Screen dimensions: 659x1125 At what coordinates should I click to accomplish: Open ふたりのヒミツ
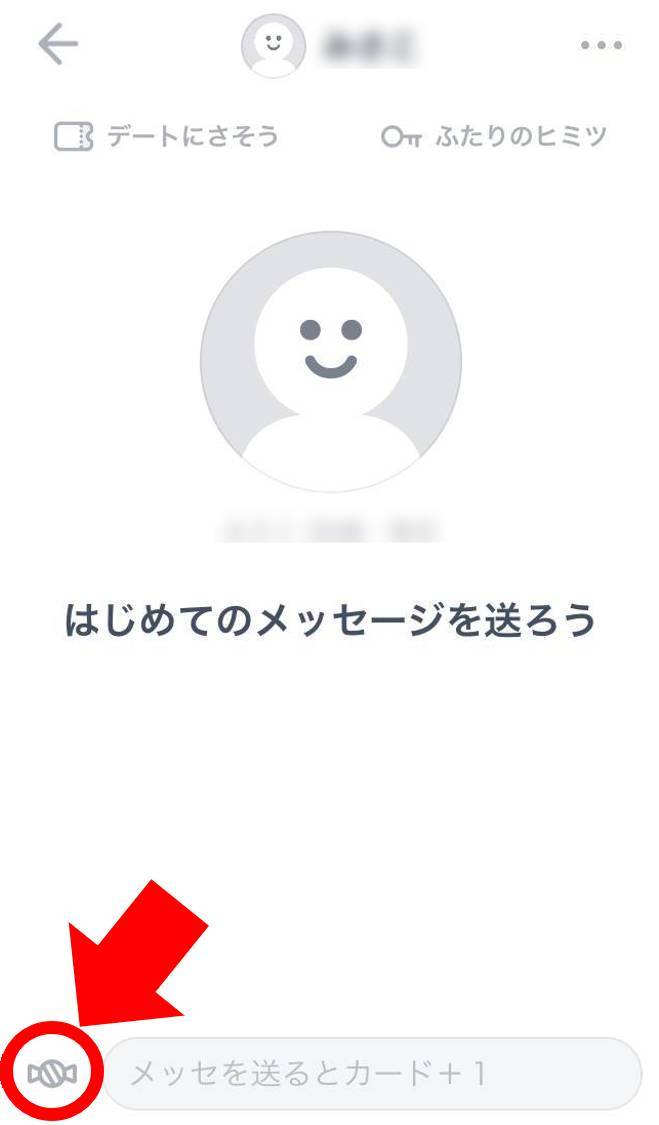click(494, 136)
